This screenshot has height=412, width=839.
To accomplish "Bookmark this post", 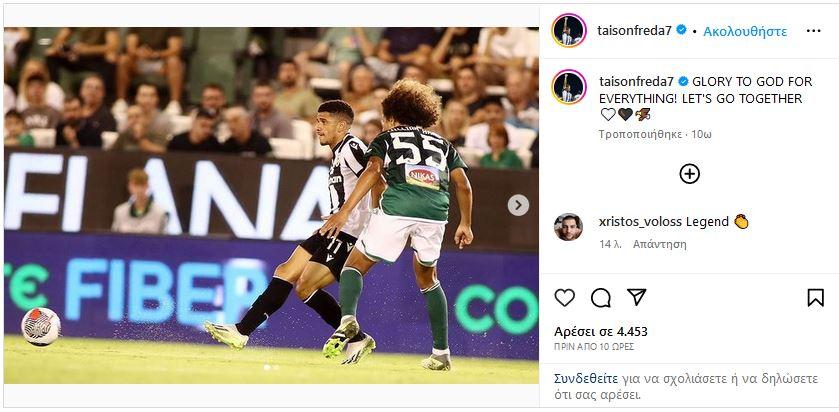I will click(x=816, y=298).
